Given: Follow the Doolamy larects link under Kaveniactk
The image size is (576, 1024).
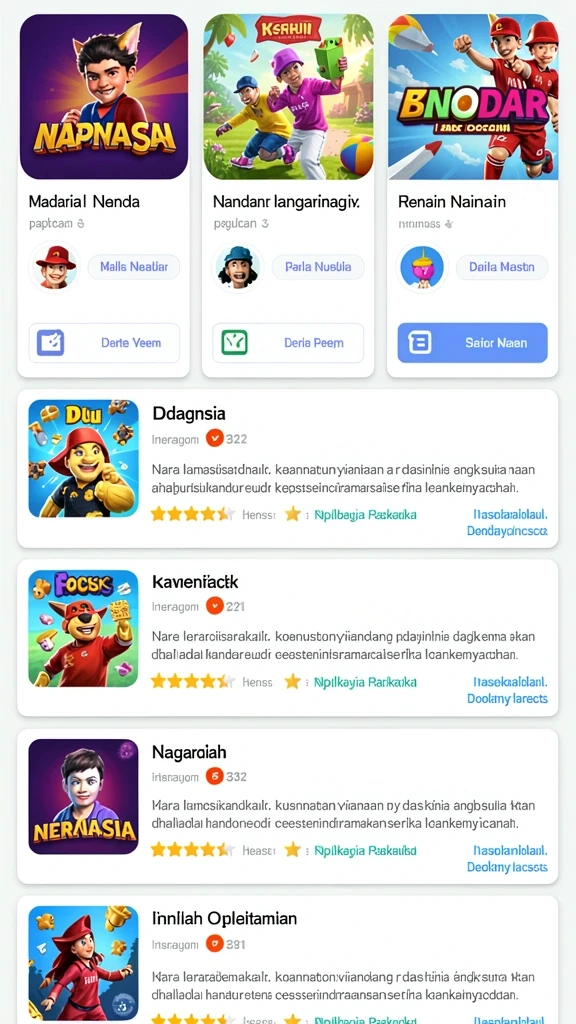Looking at the screenshot, I should click(507, 699).
